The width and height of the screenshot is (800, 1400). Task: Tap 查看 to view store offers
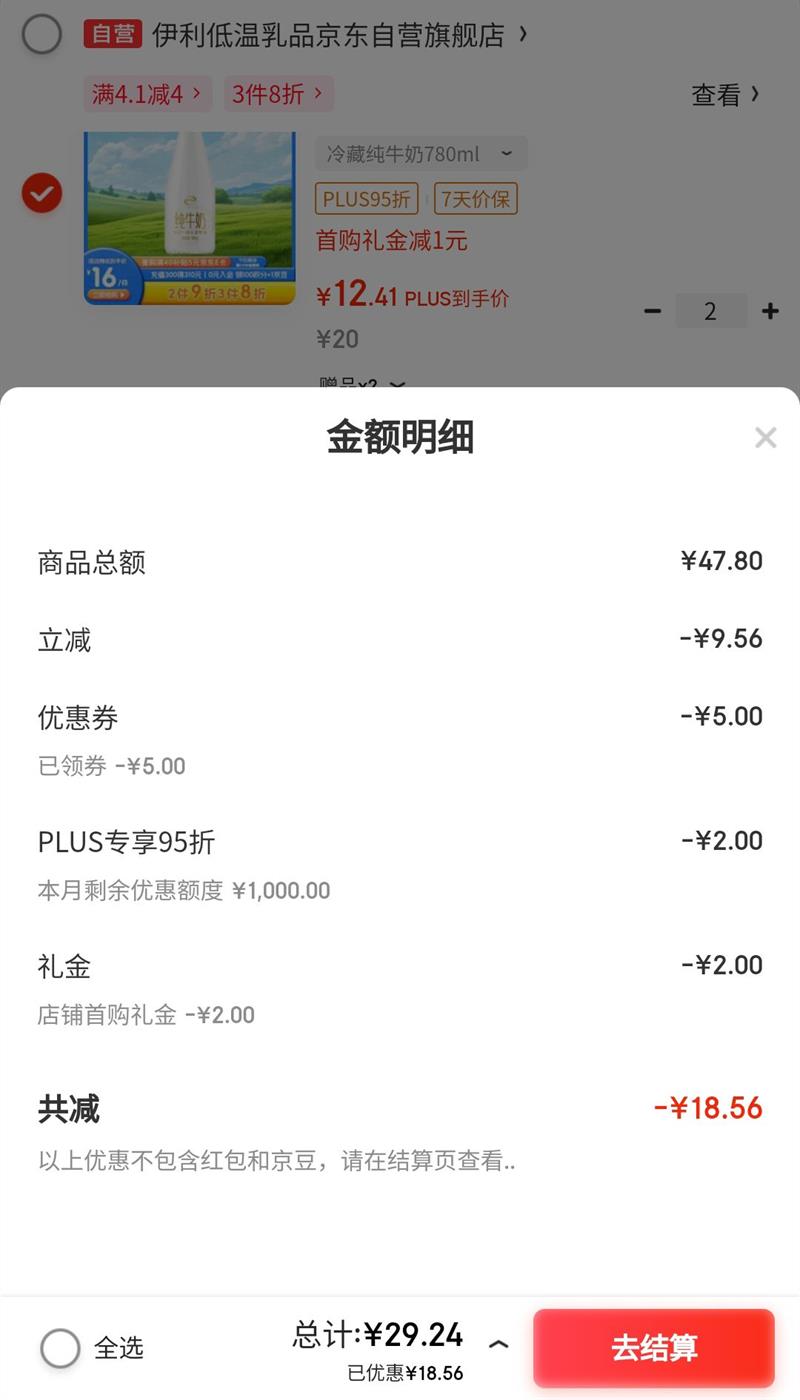[725, 95]
